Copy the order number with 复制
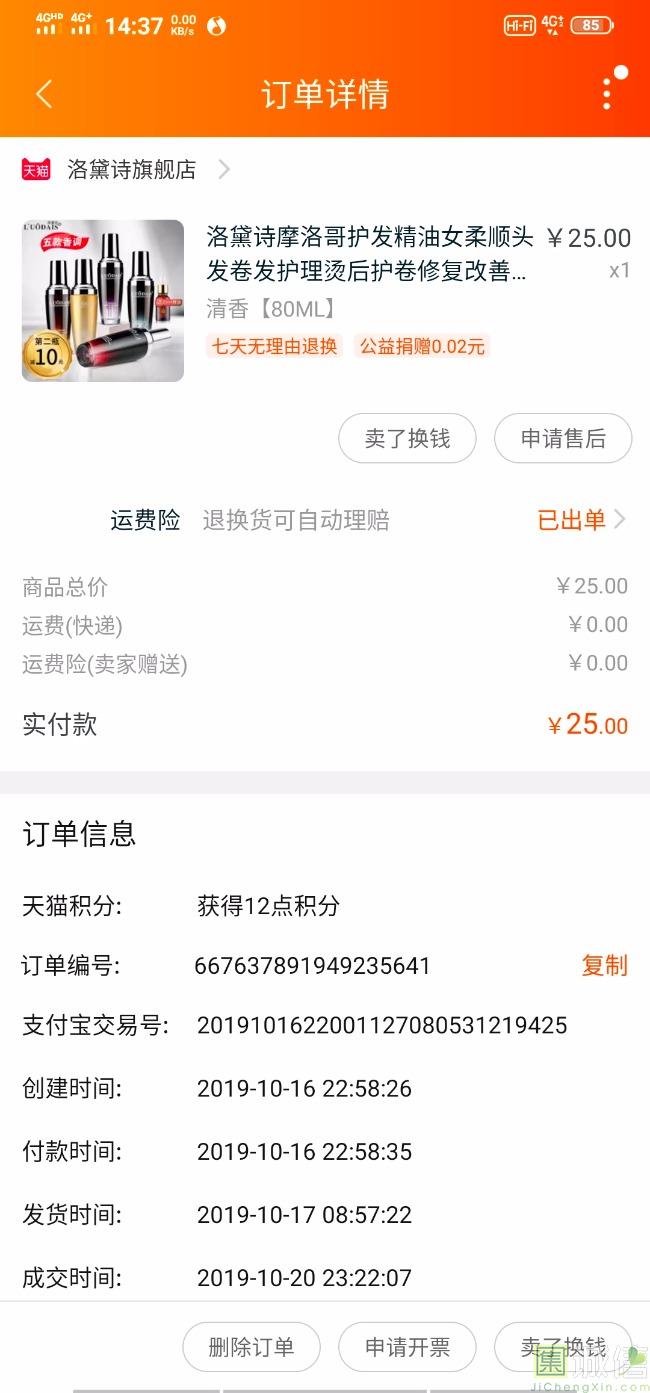 (604, 965)
